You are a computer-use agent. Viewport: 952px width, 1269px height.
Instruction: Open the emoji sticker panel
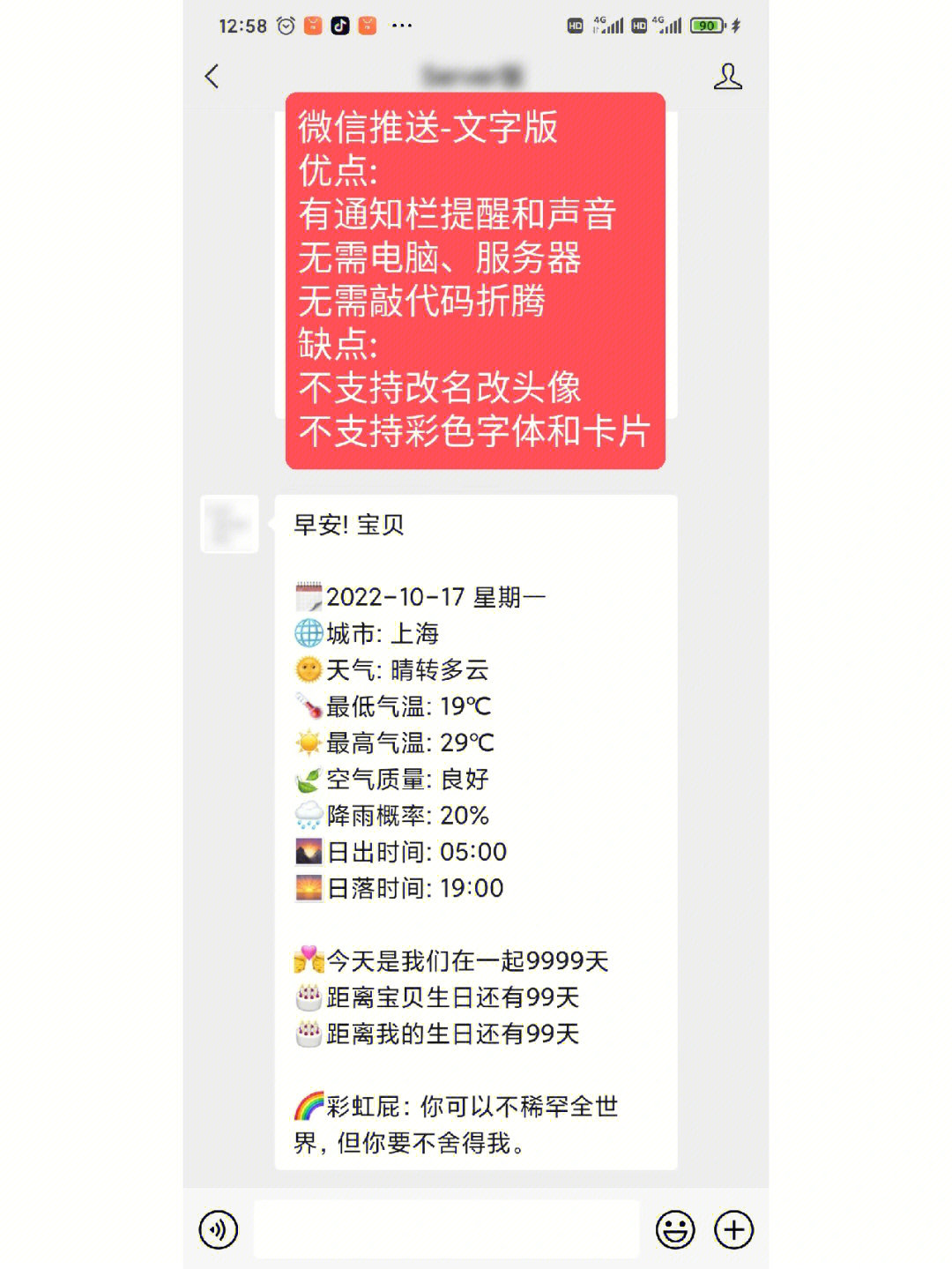[675, 1229]
